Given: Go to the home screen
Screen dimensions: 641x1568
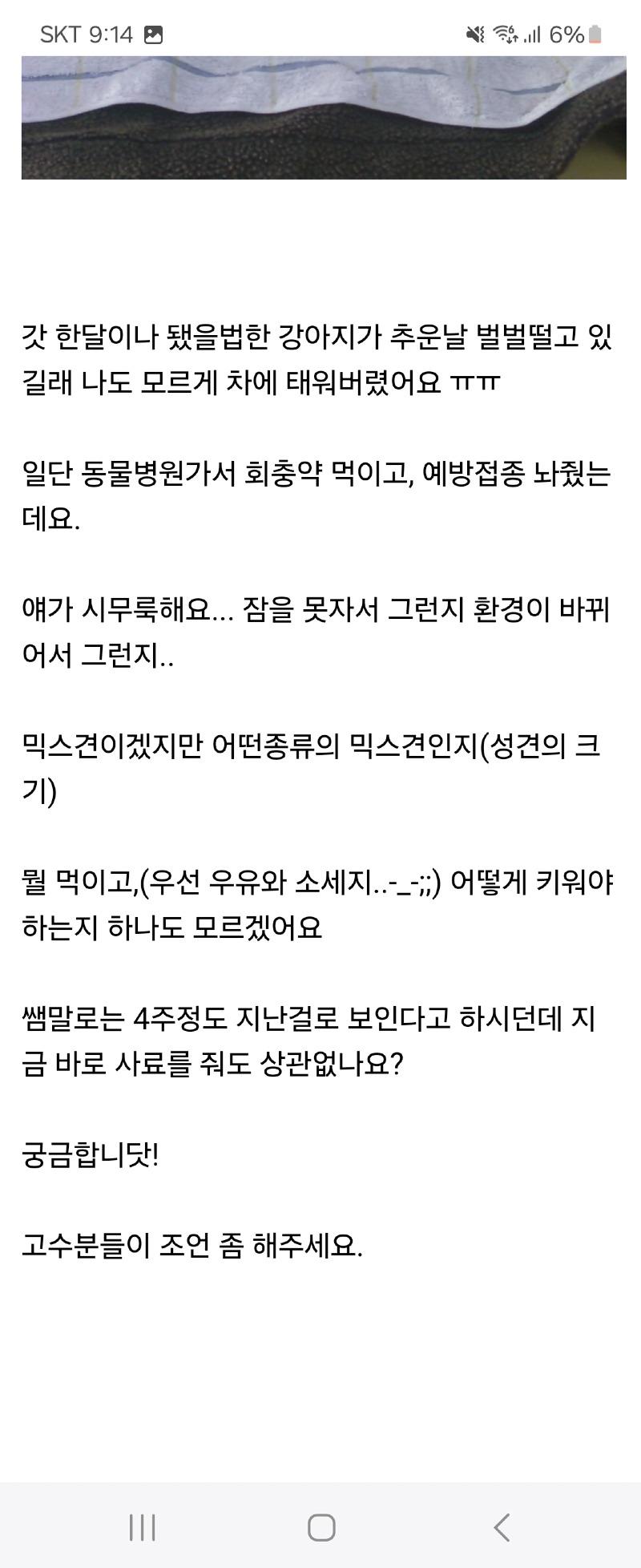Looking at the screenshot, I should click(x=321, y=1527).
